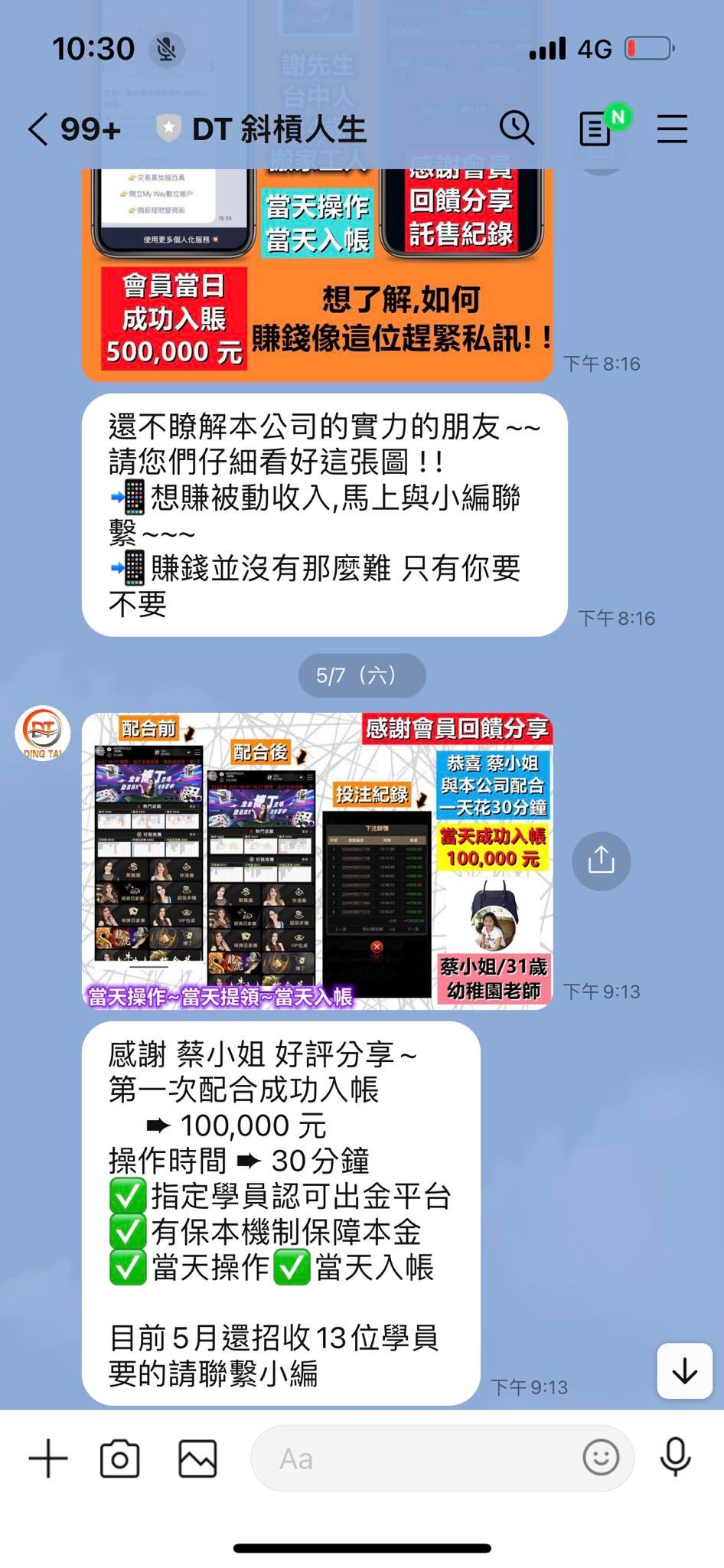Record a voice message
The width and height of the screenshot is (724, 1568).
675,1458
